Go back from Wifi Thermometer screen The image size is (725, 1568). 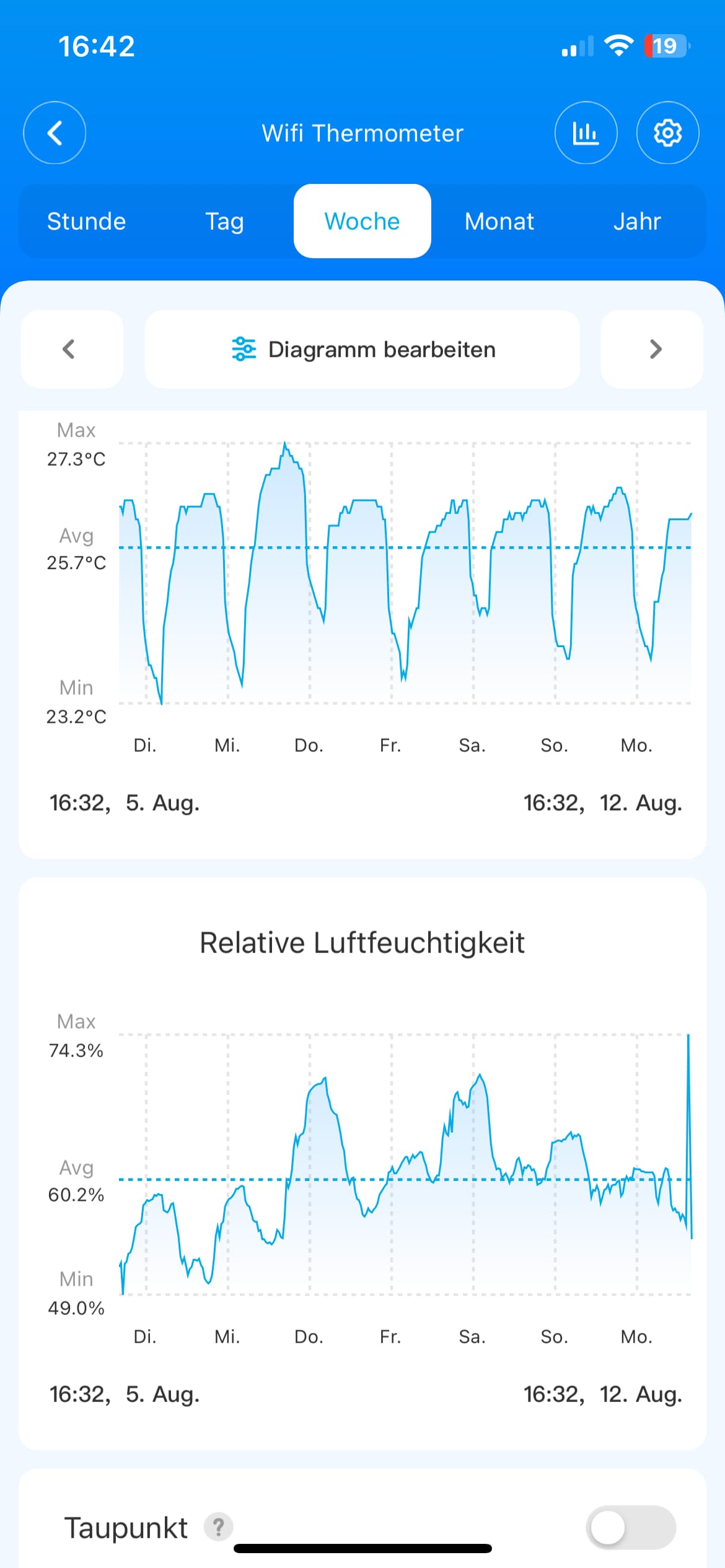tap(55, 133)
